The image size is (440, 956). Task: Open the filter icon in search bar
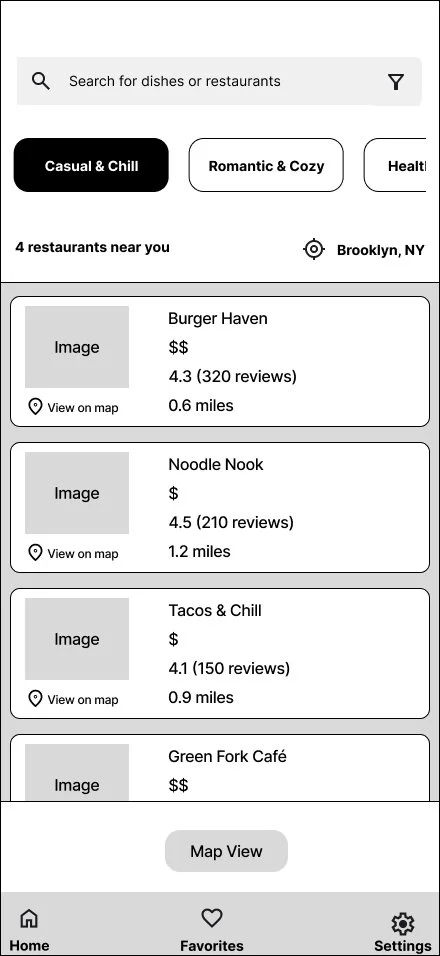point(396,82)
